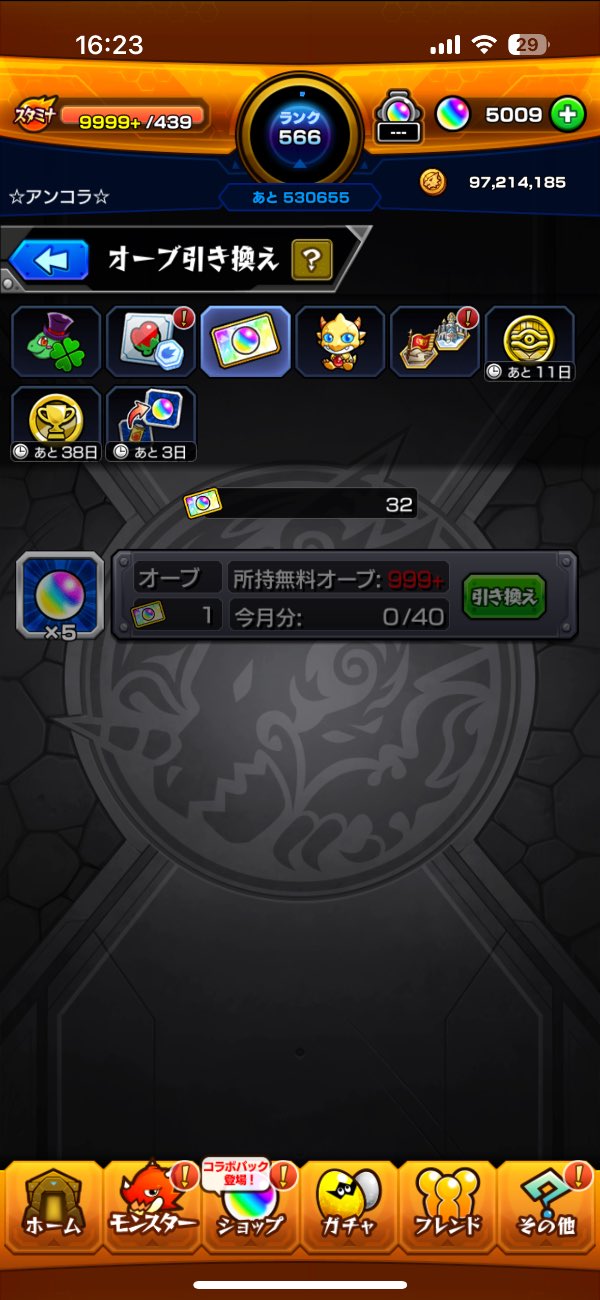Switch to the ショップ tab
Screen dimensions: 600x1300
click(250, 1210)
